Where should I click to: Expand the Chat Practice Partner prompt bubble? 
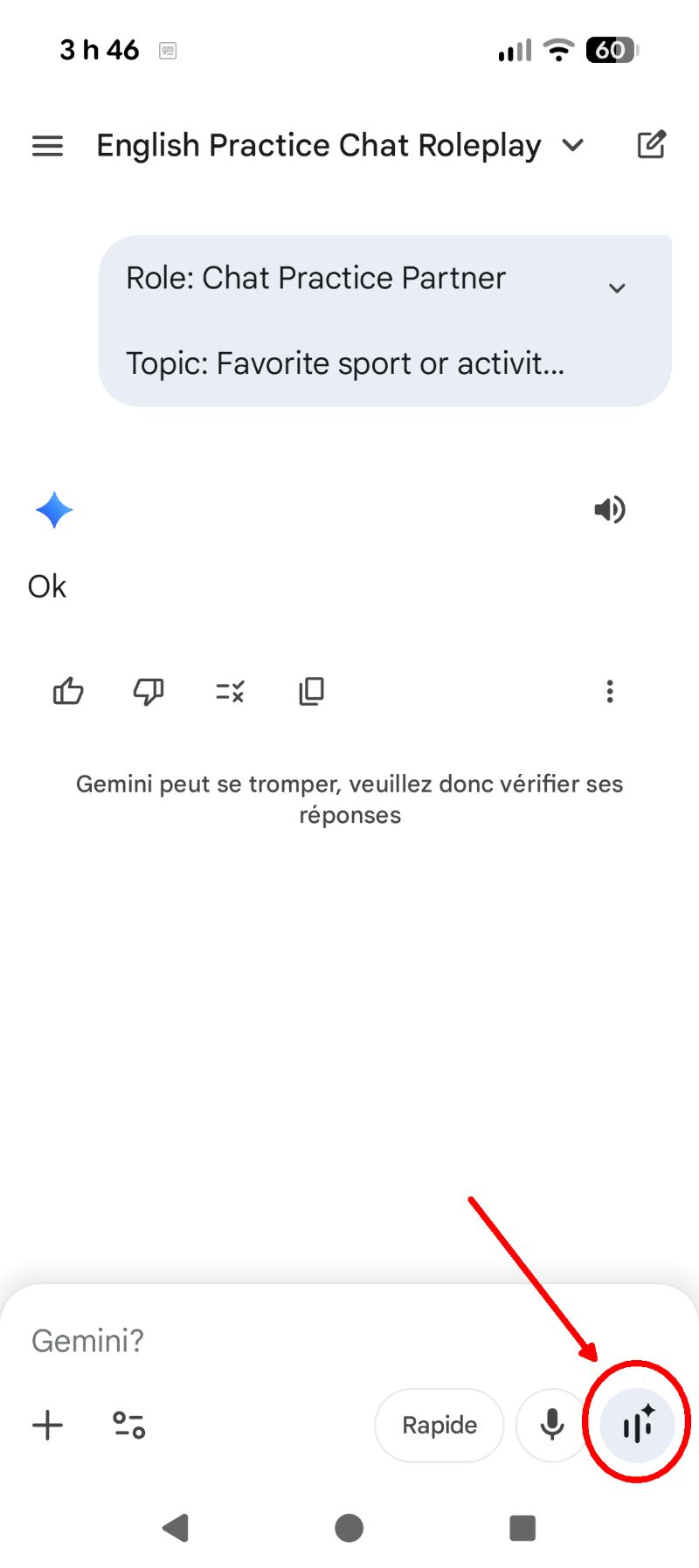pyautogui.click(x=617, y=288)
